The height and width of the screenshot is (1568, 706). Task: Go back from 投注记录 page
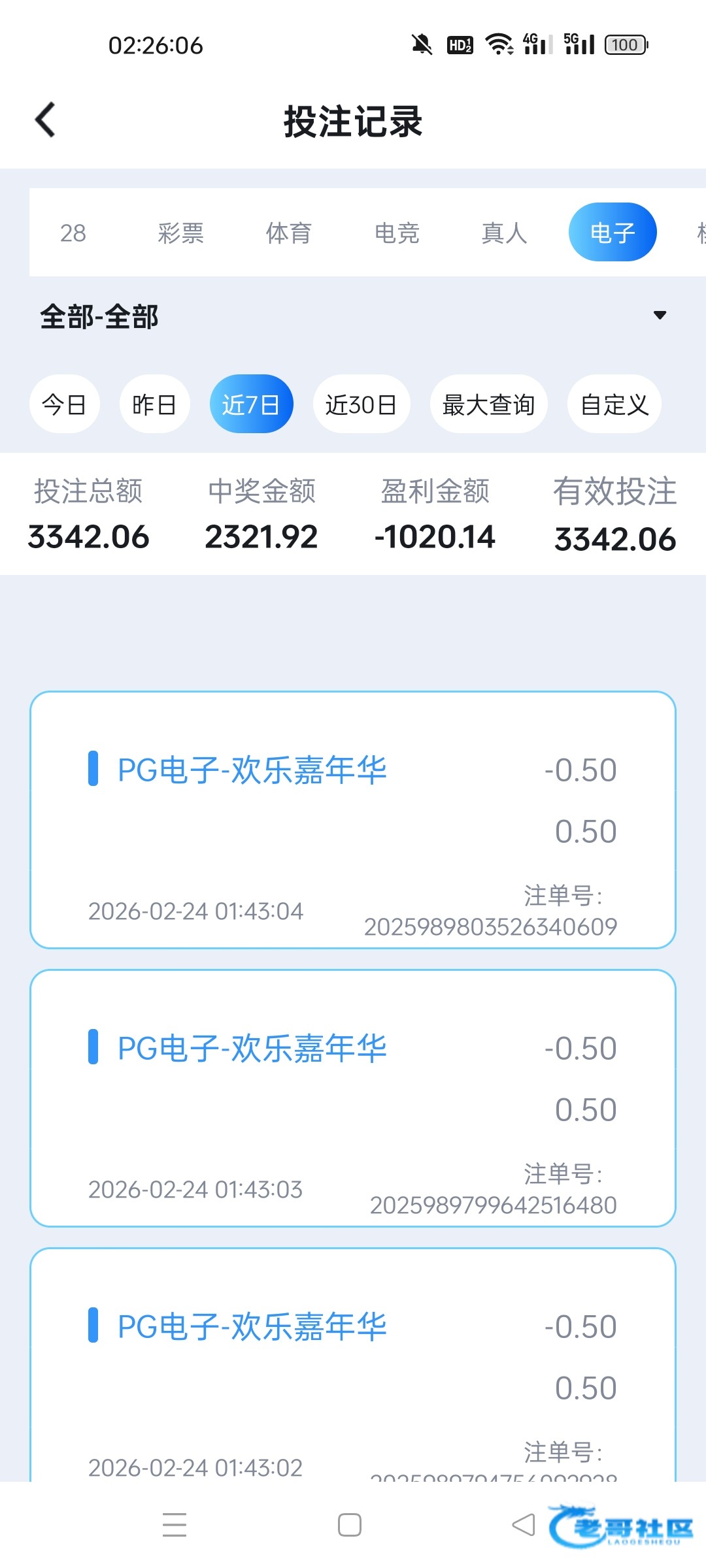tap(46, 120)
